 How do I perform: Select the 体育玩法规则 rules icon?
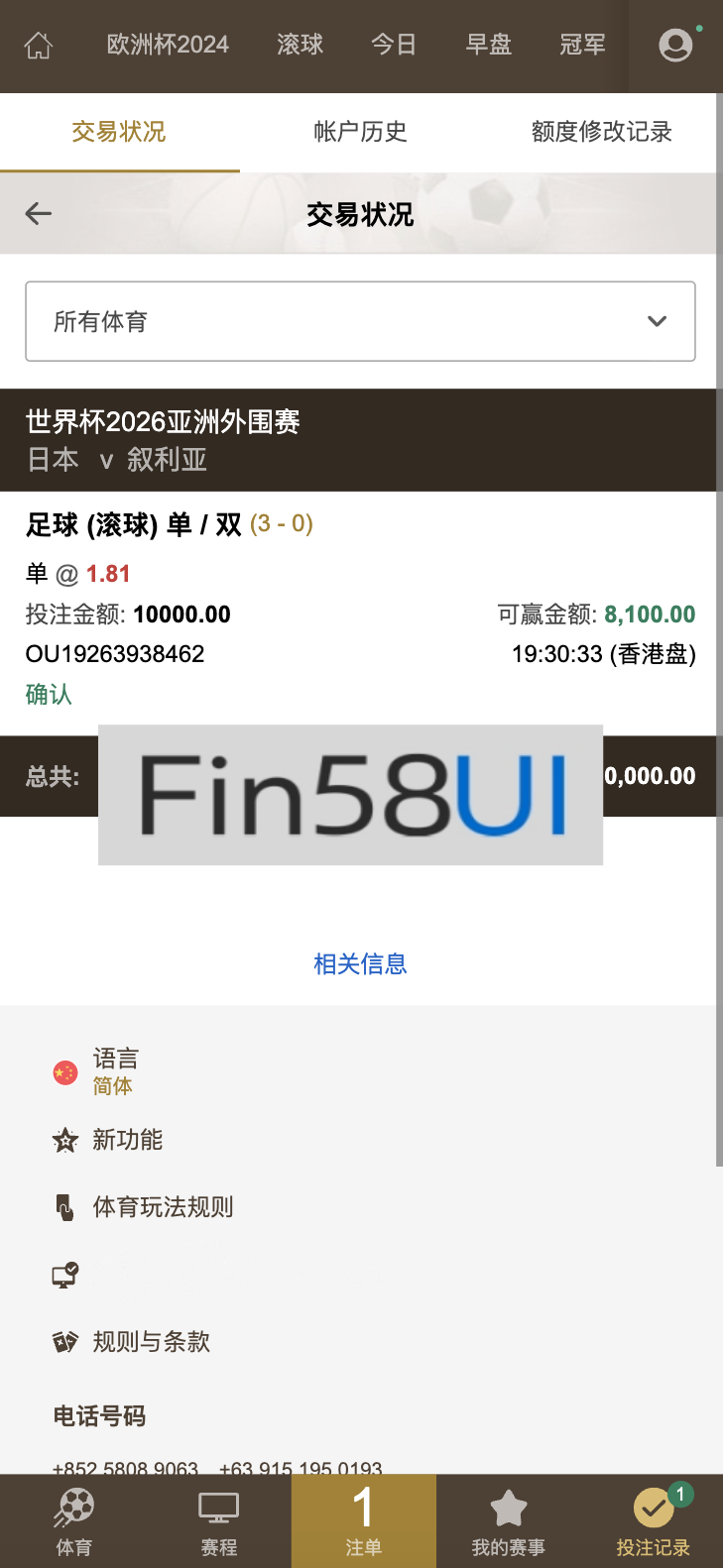[x=64, y=1206]
